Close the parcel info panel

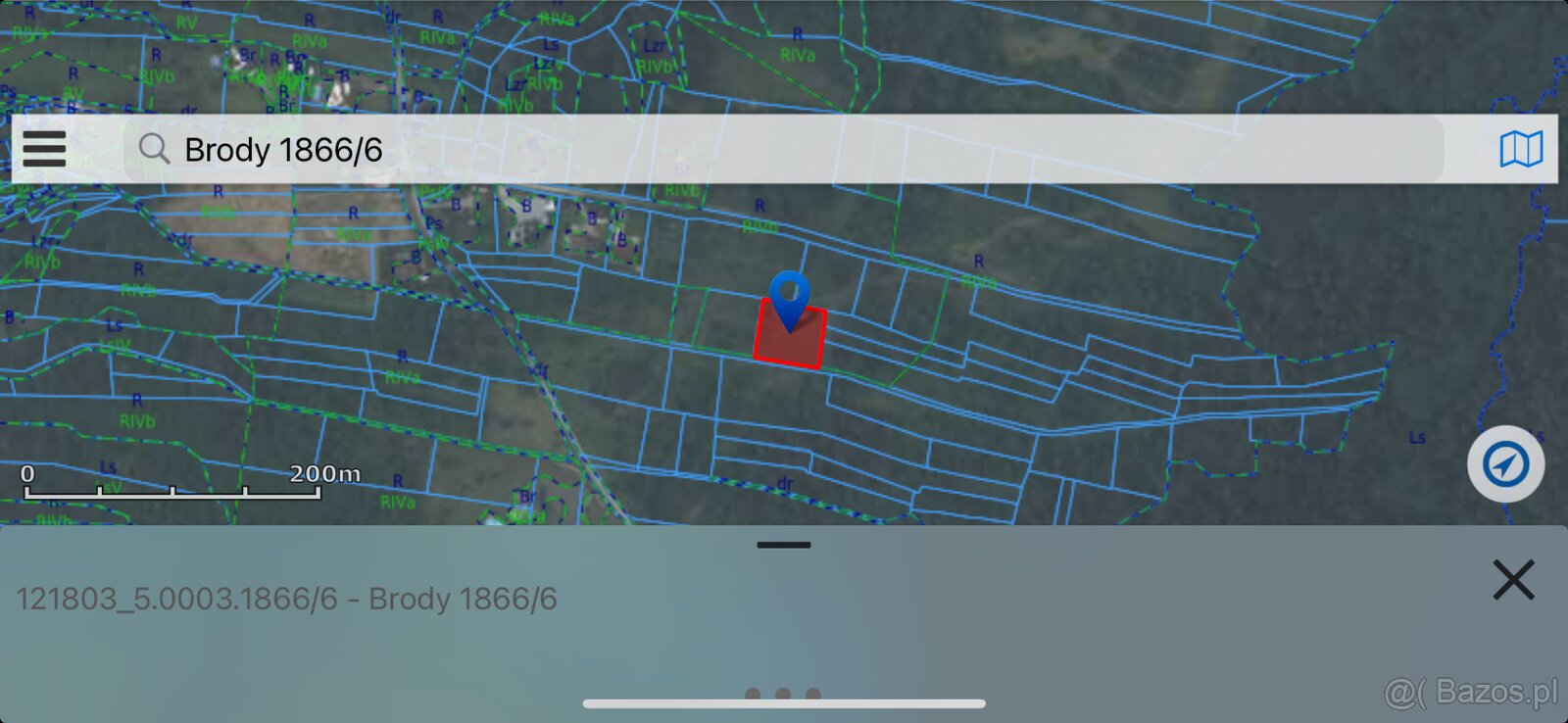point(1513,580)
